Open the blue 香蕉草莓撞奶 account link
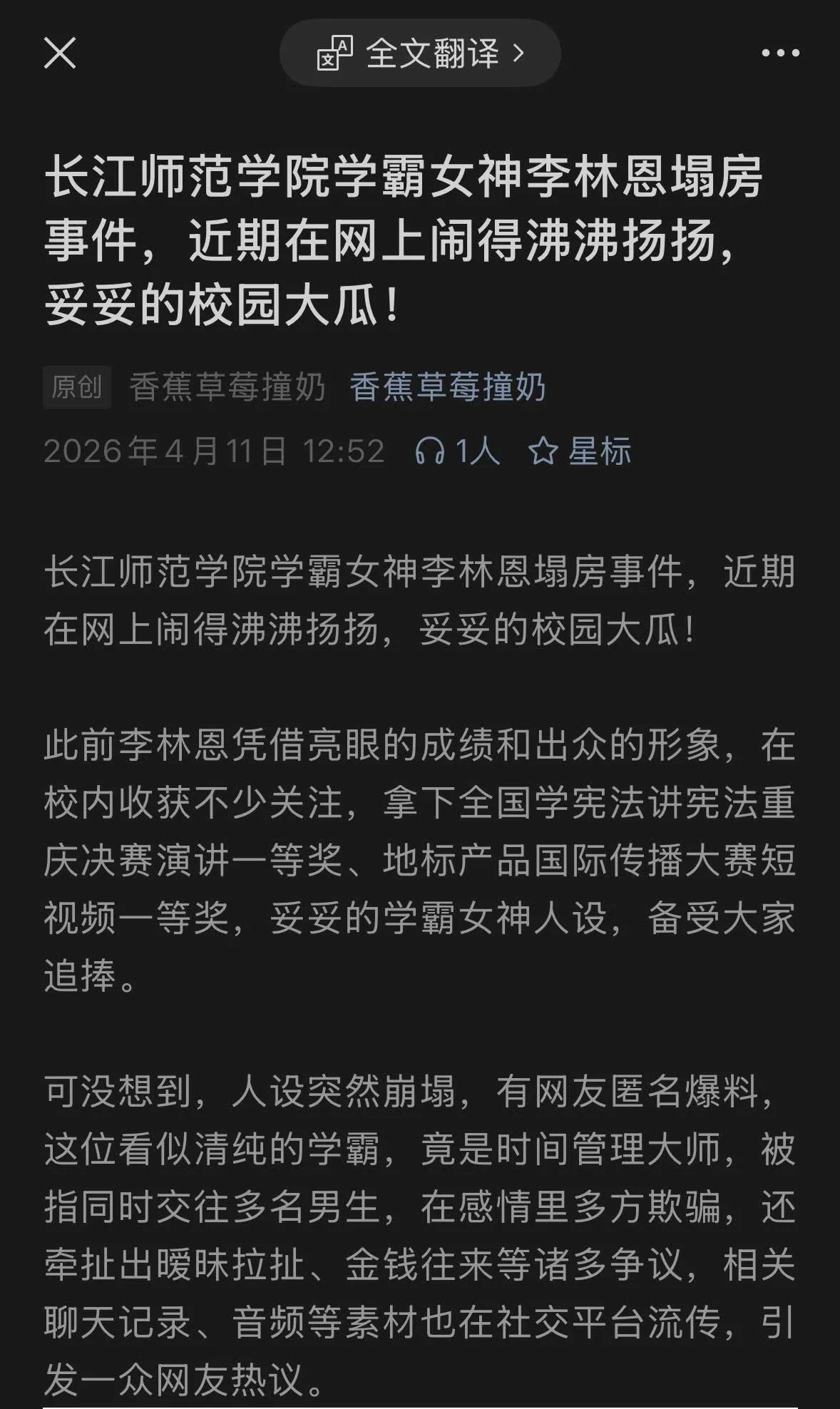Screen dimensions: 840x1409 click(x=448, y=387)
